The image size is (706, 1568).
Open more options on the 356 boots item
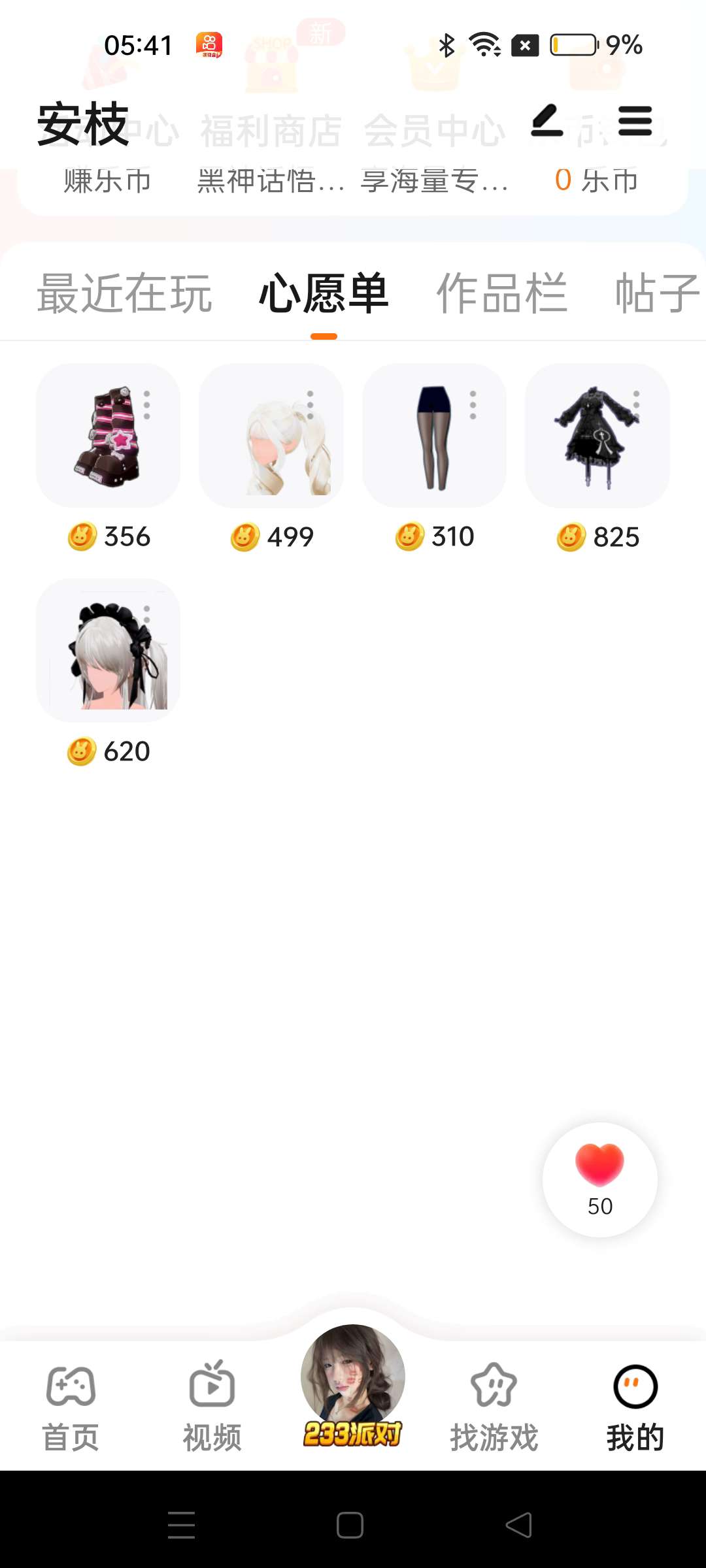point(147,405)
